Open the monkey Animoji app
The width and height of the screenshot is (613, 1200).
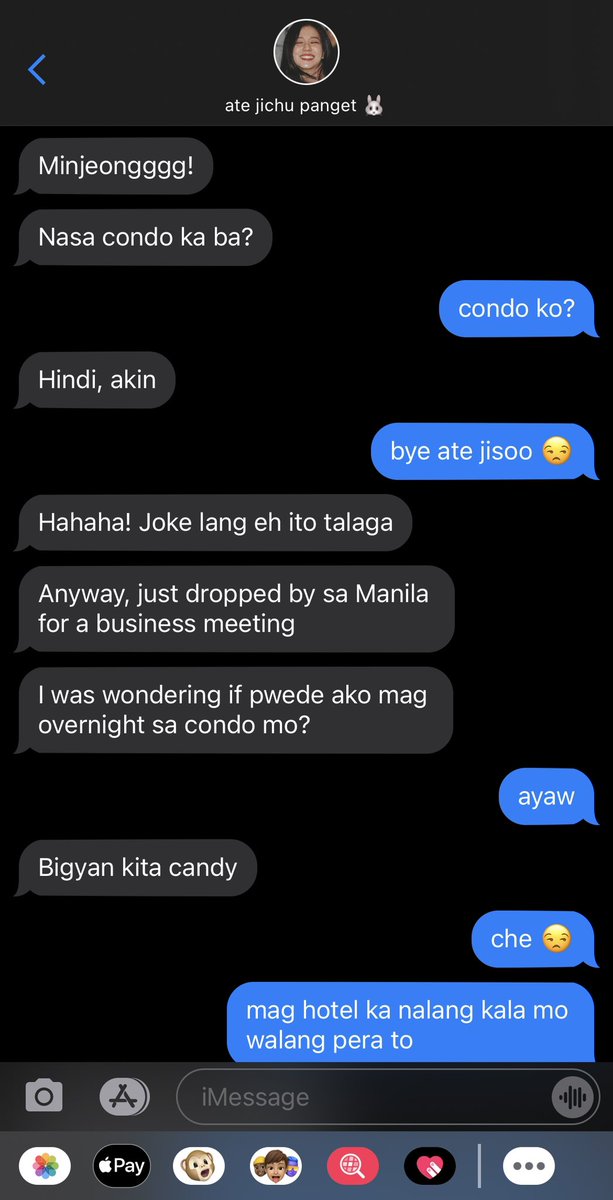(198, 1165)
